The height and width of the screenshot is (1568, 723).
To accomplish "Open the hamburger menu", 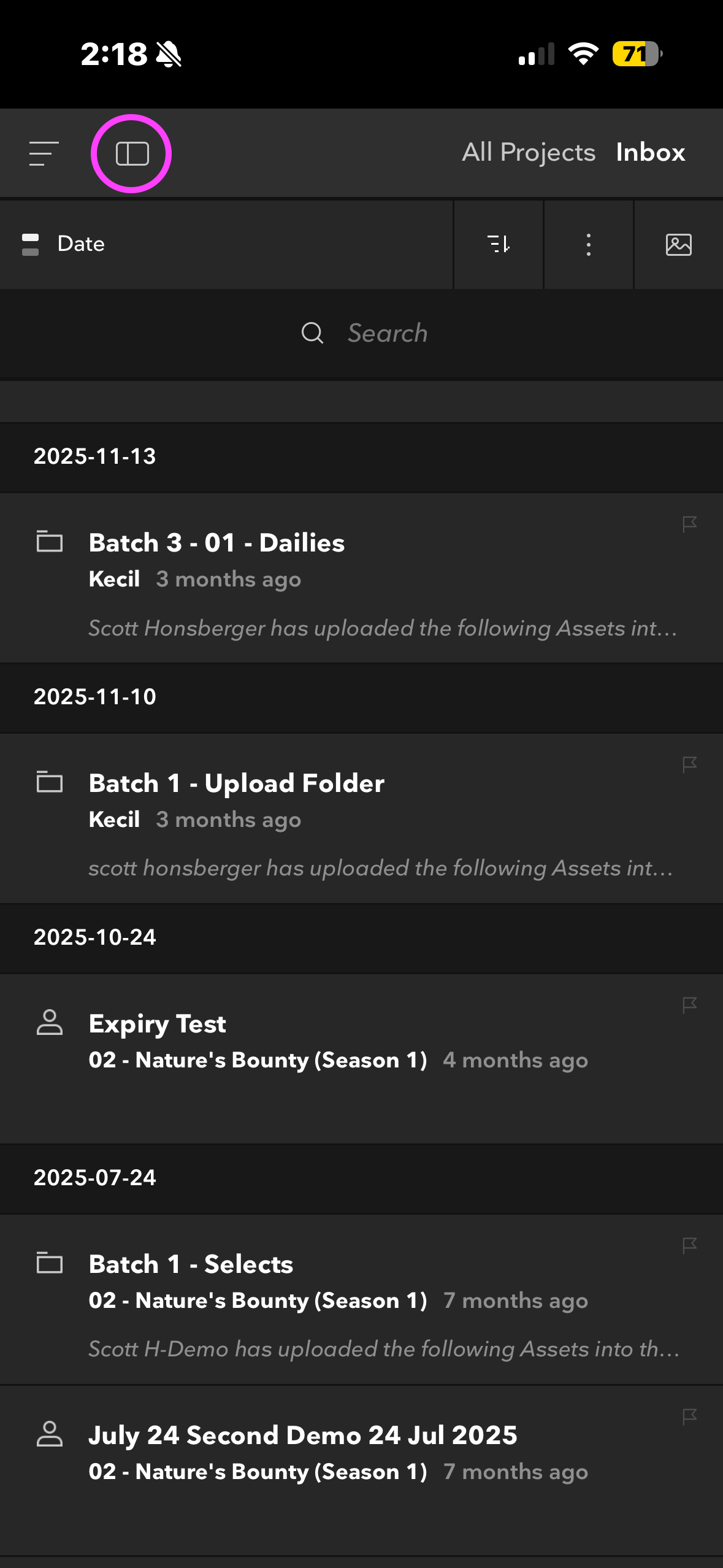I will click(x=44, y=153).
